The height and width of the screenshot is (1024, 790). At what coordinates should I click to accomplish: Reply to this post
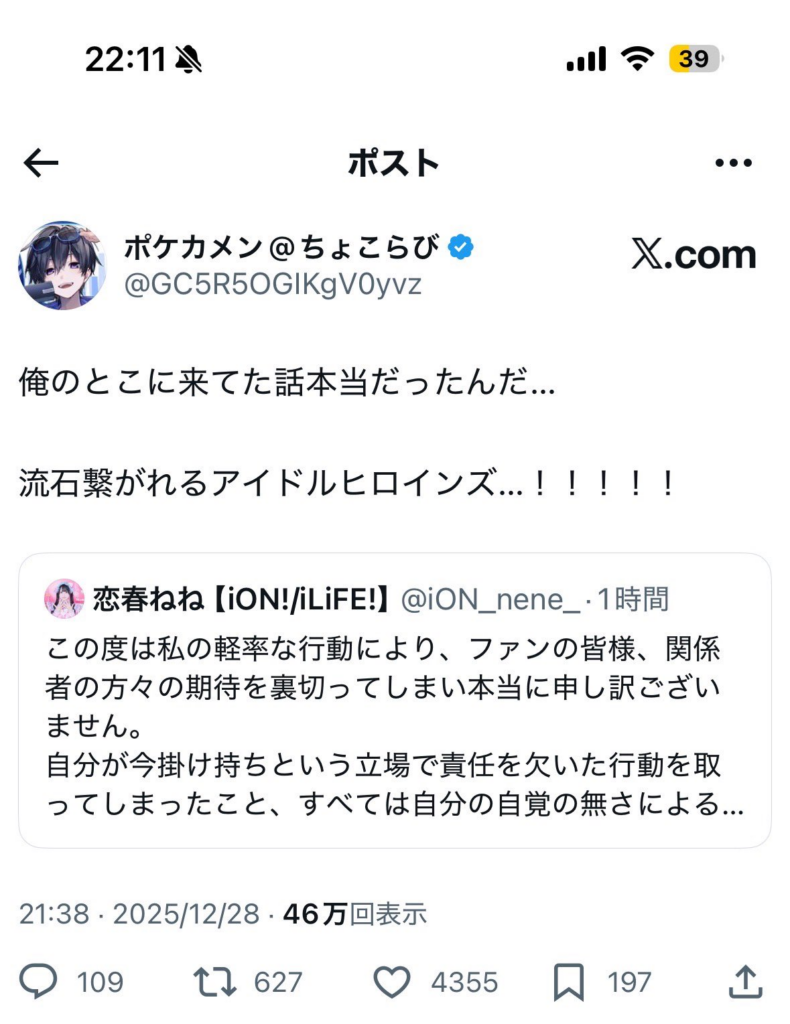coord(39,982)
